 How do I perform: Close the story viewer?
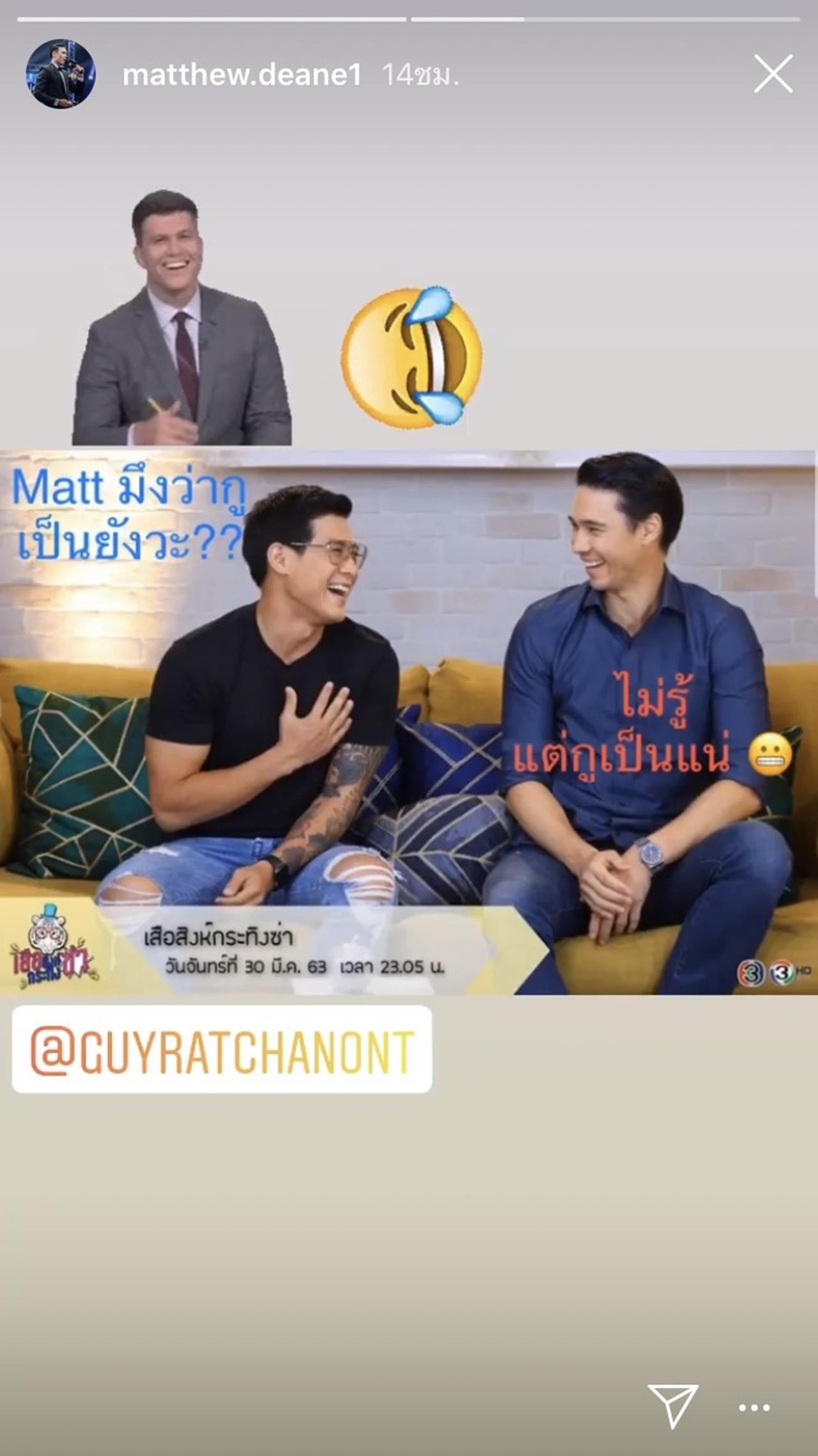(x=773, y=74)
